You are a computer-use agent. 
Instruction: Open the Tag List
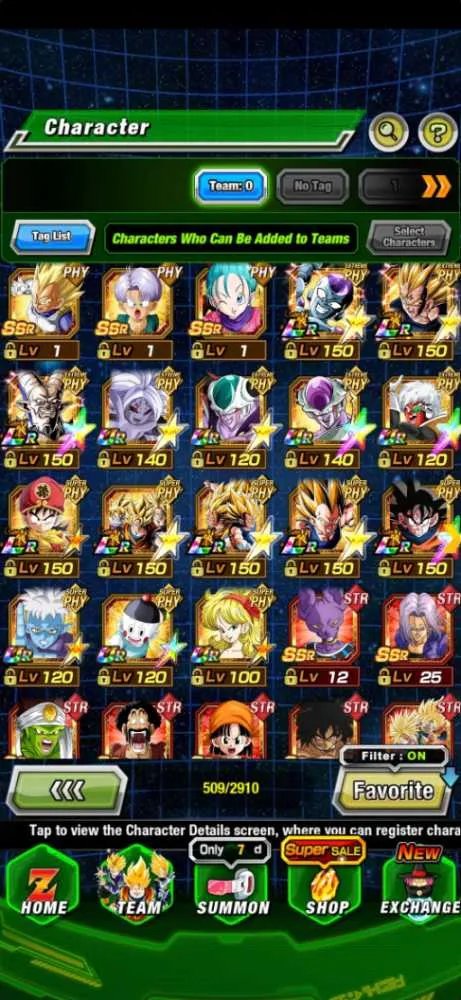[x=52, y=237]
